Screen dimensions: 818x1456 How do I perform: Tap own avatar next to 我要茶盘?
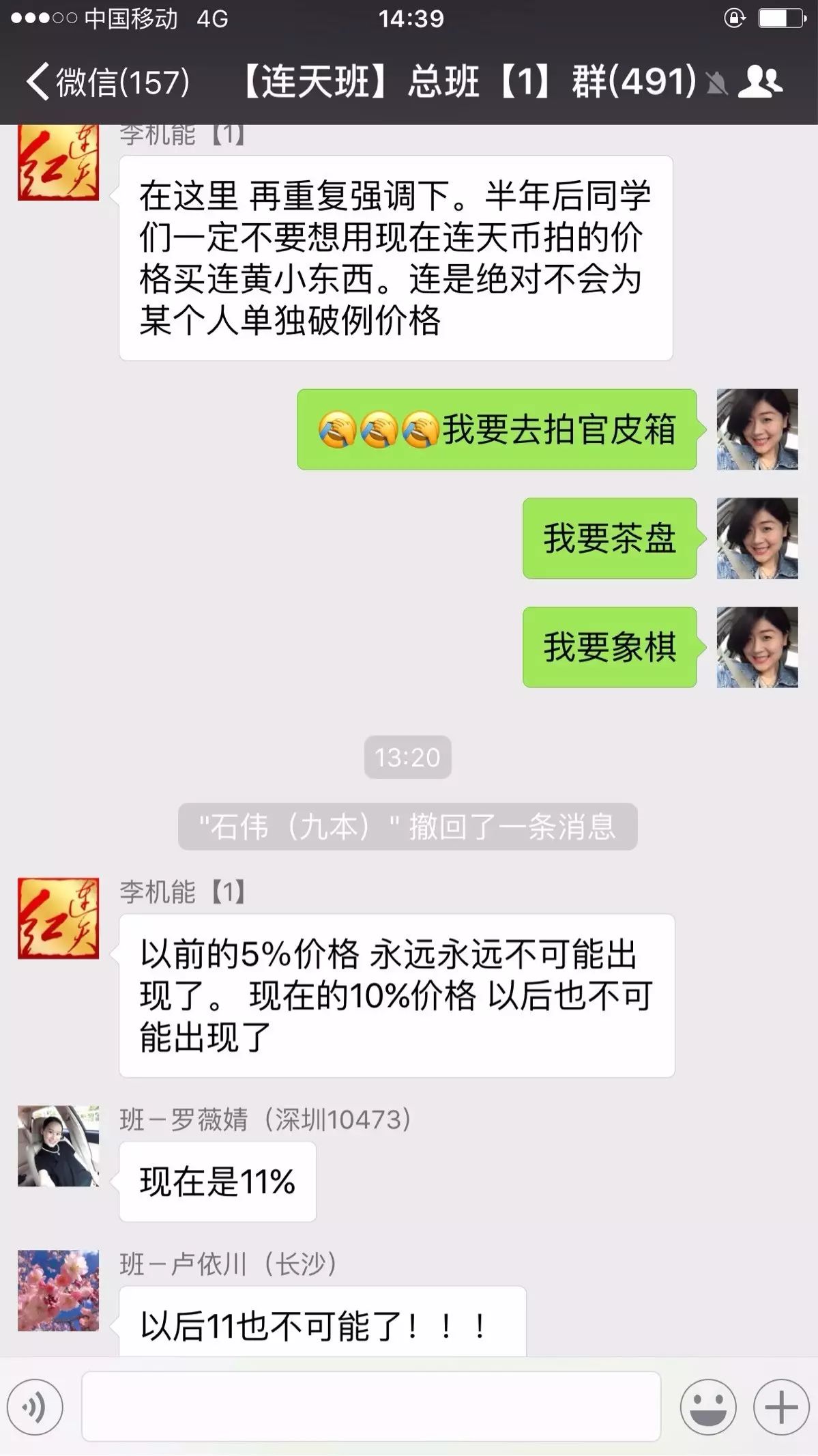click(757, 538)
